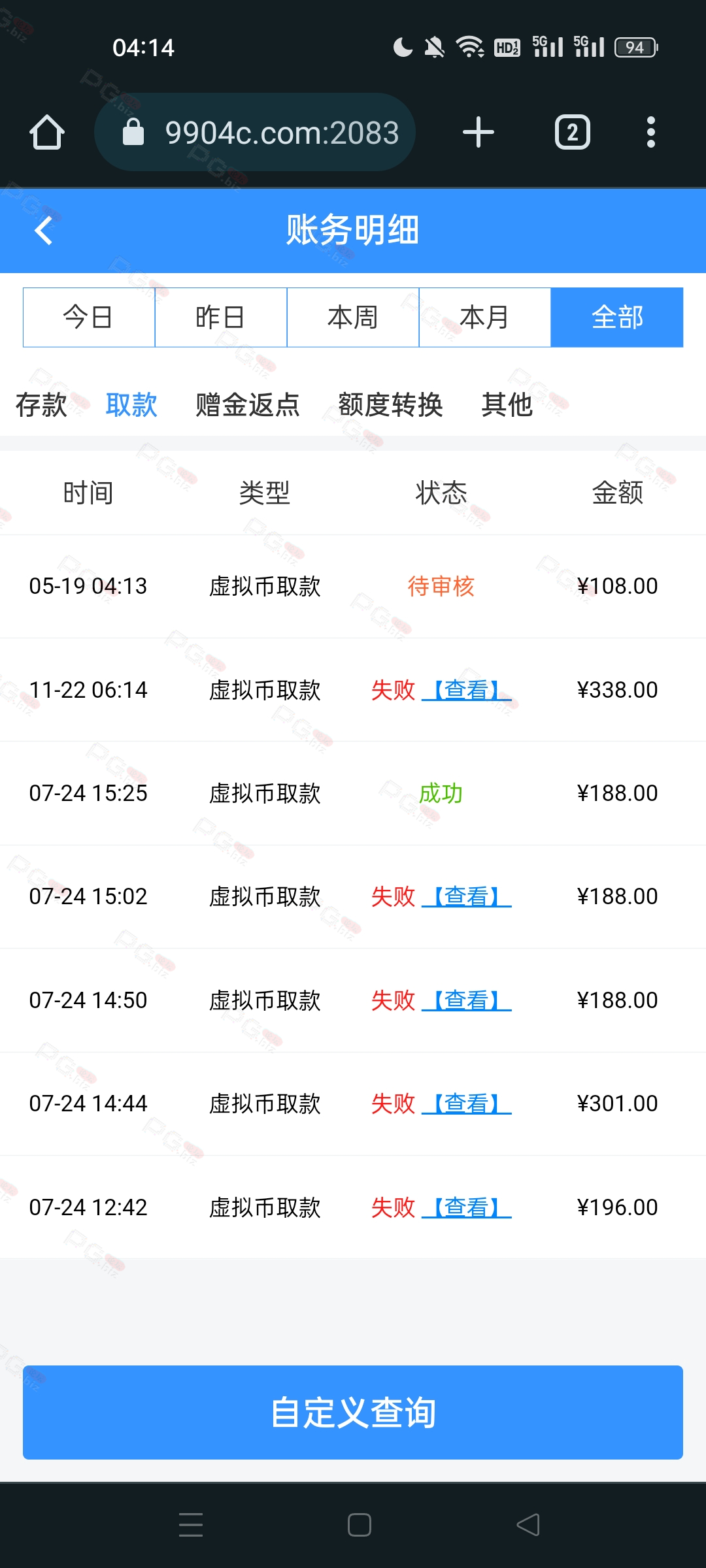Tap the 自定义查询 button
Image resolution: width=706 pixels, height=1568 pixels.
tap(353, 1412)
